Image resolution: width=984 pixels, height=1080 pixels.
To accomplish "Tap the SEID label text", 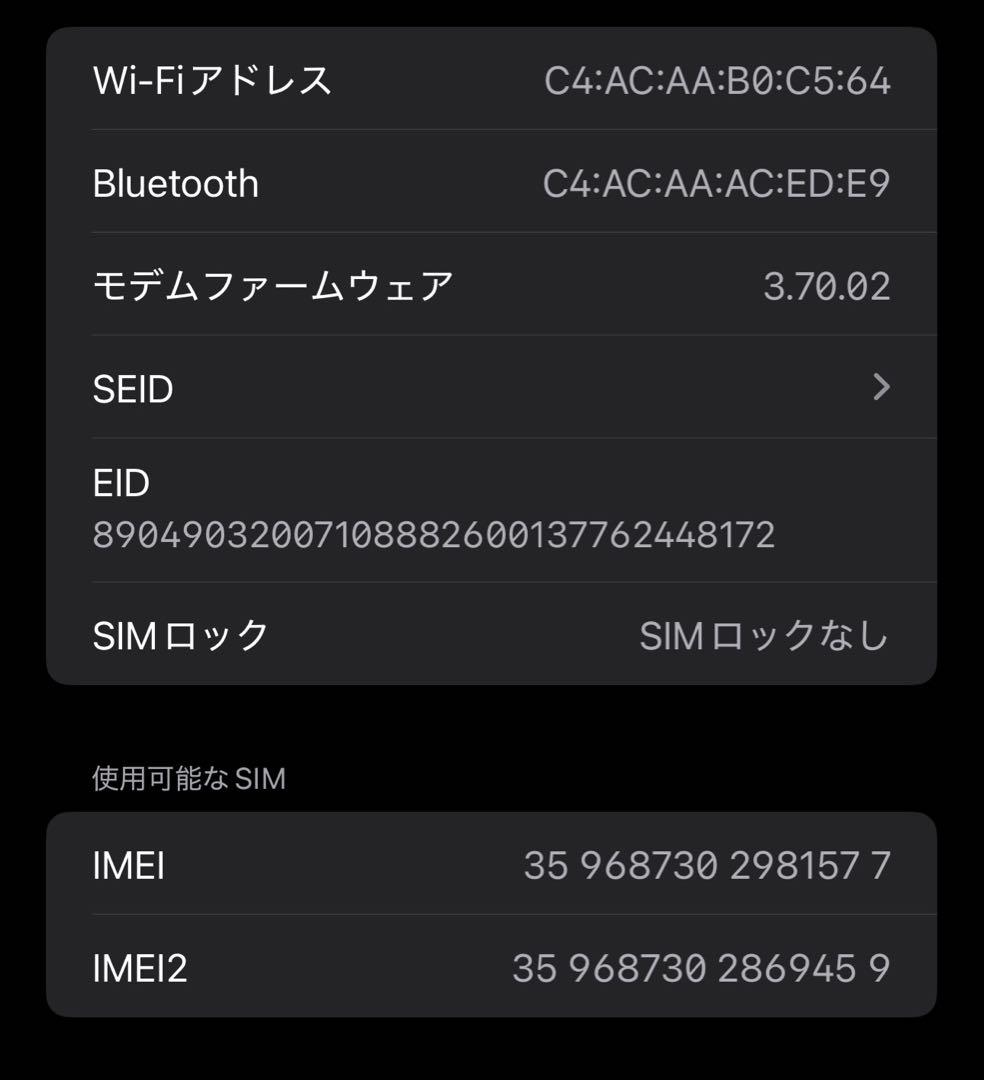I will [x=133, y=388].
